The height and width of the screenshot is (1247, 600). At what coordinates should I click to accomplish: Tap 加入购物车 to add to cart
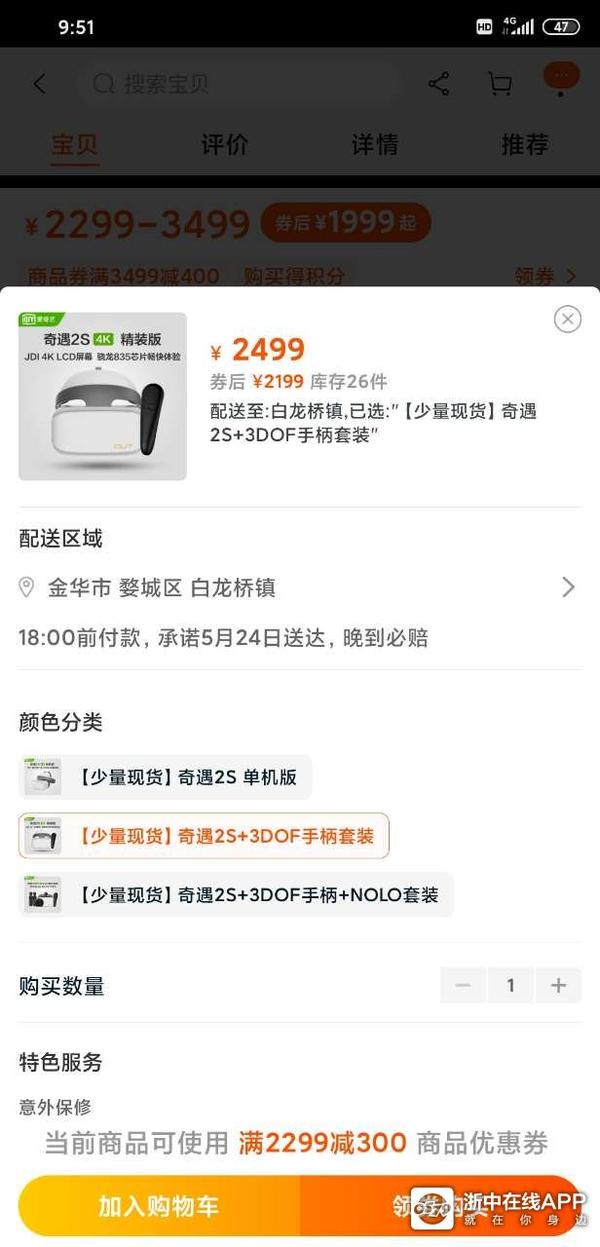158,1206
